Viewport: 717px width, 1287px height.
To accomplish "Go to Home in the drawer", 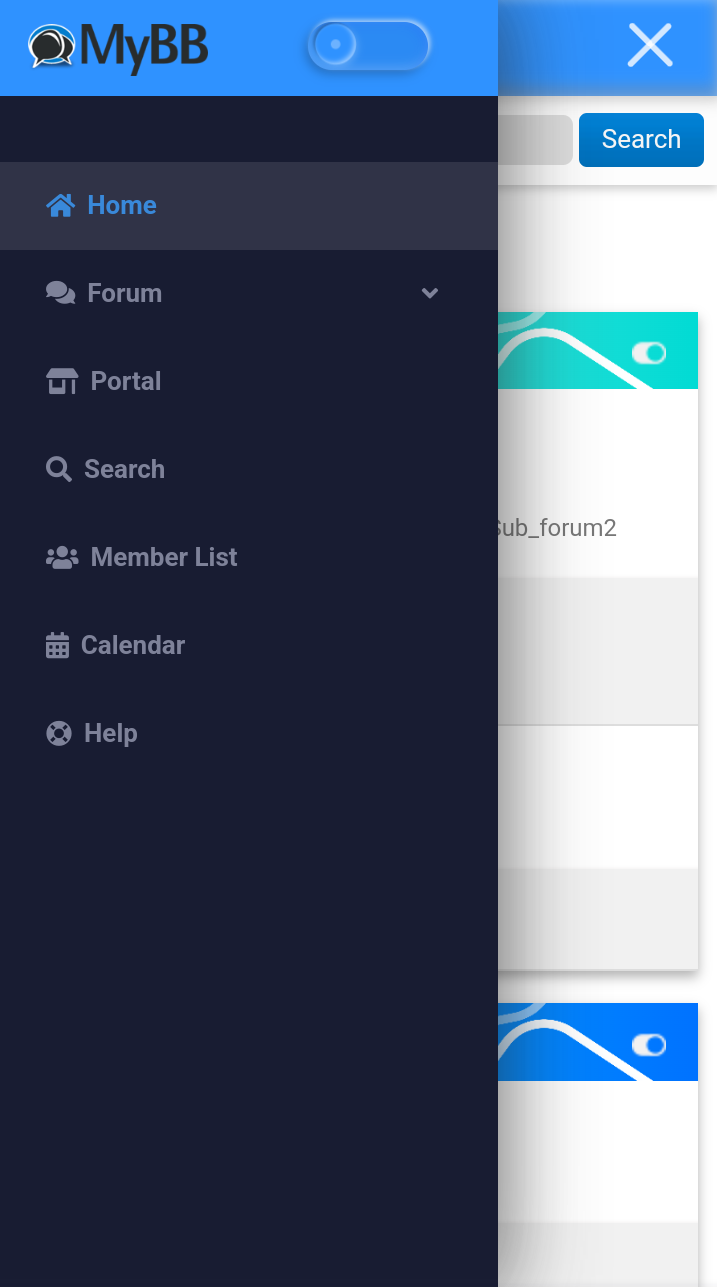I will point(121,205).
